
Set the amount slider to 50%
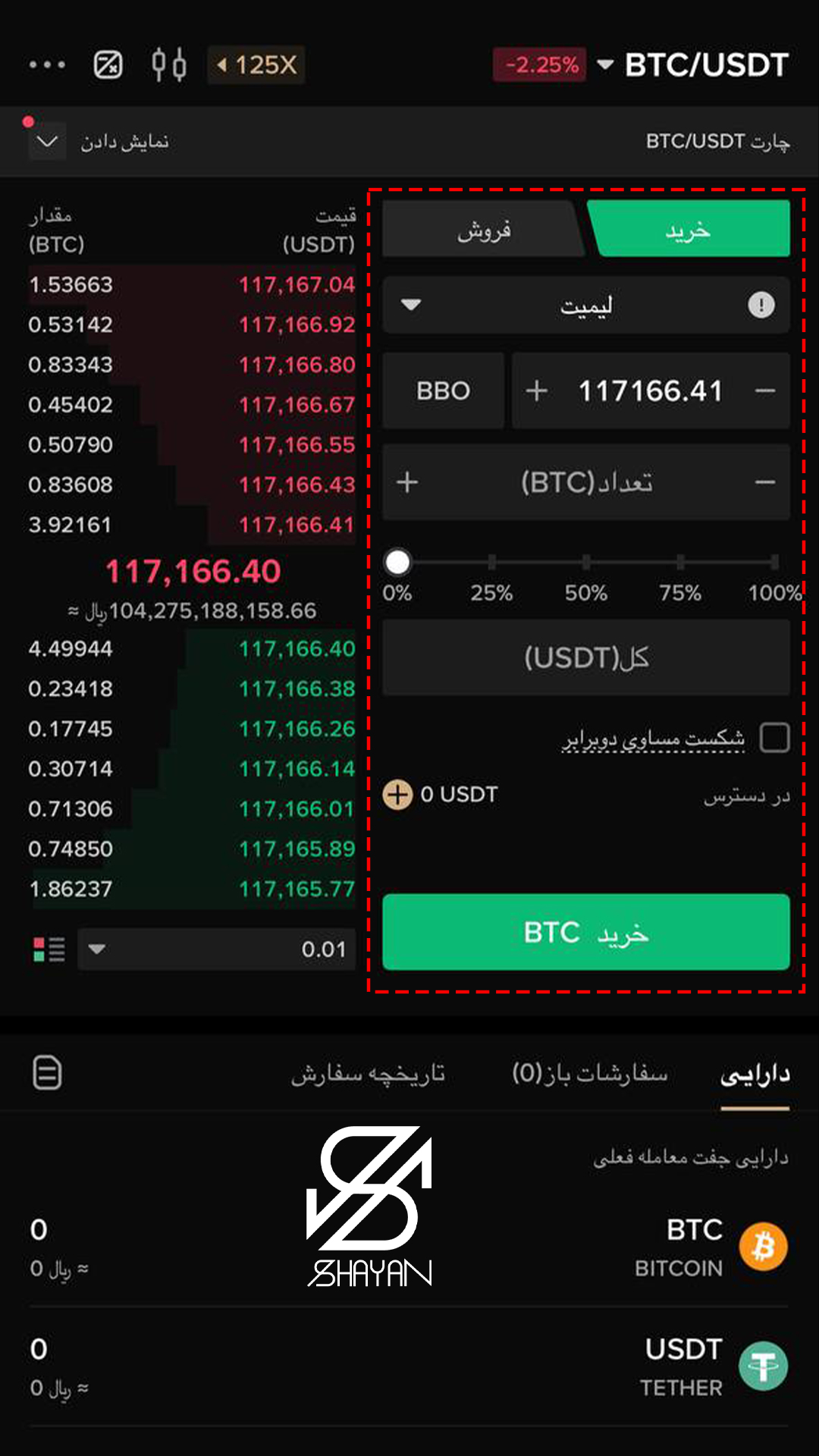tap(585, 562)
